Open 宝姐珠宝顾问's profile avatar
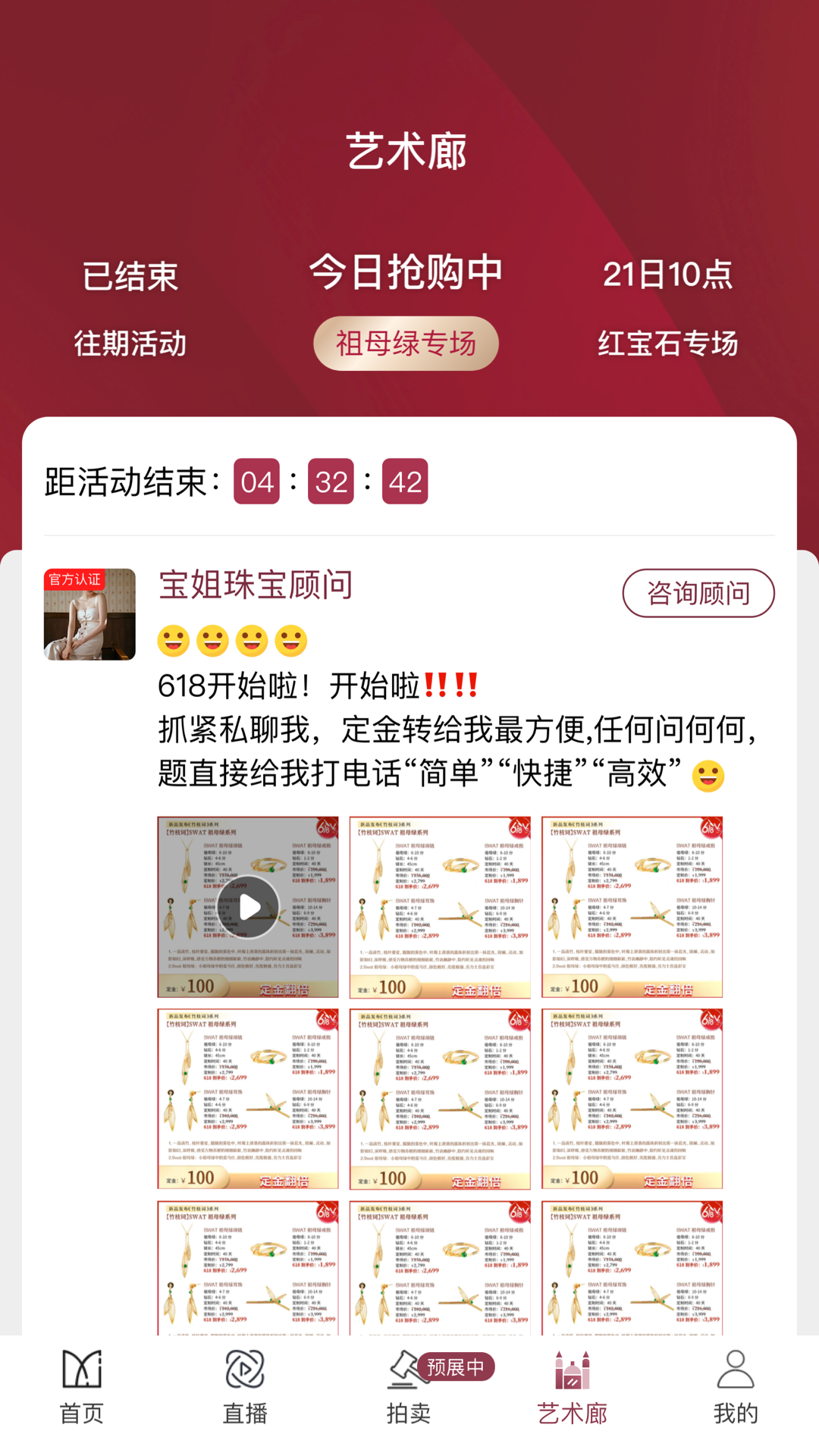819x1456 pixels. tap(89, 614)
